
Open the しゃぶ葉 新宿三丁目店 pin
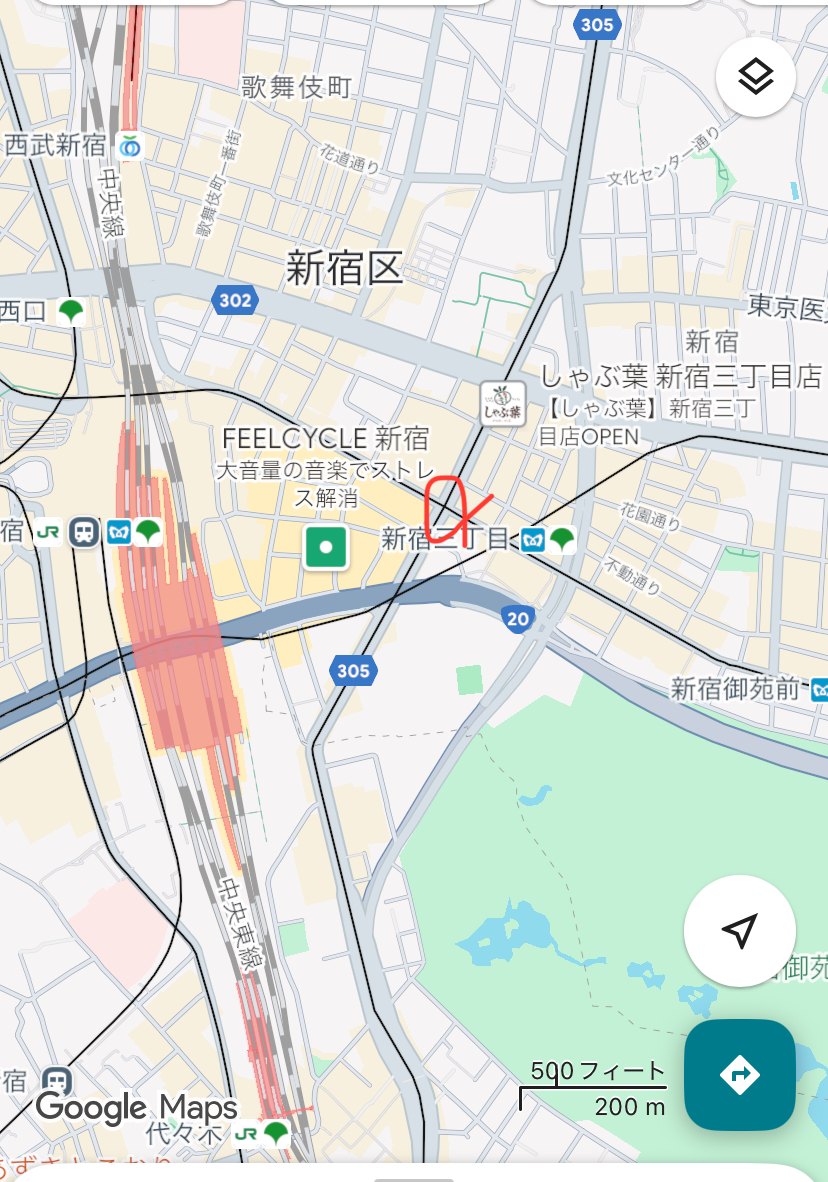point(502,404)
